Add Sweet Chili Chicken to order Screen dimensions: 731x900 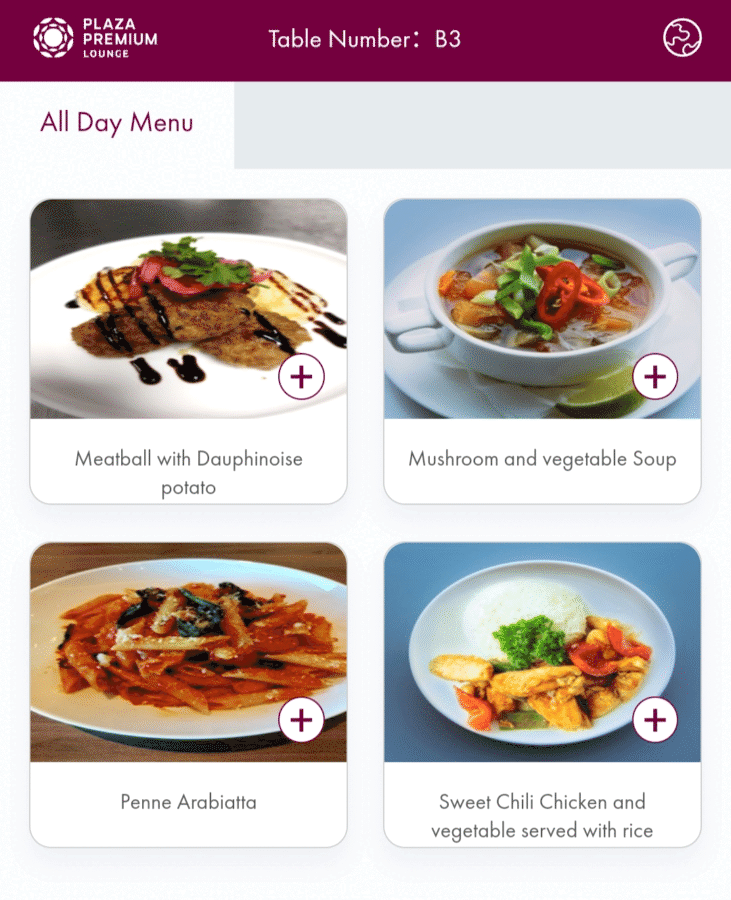pyautogui.click(x=656, y=719)
